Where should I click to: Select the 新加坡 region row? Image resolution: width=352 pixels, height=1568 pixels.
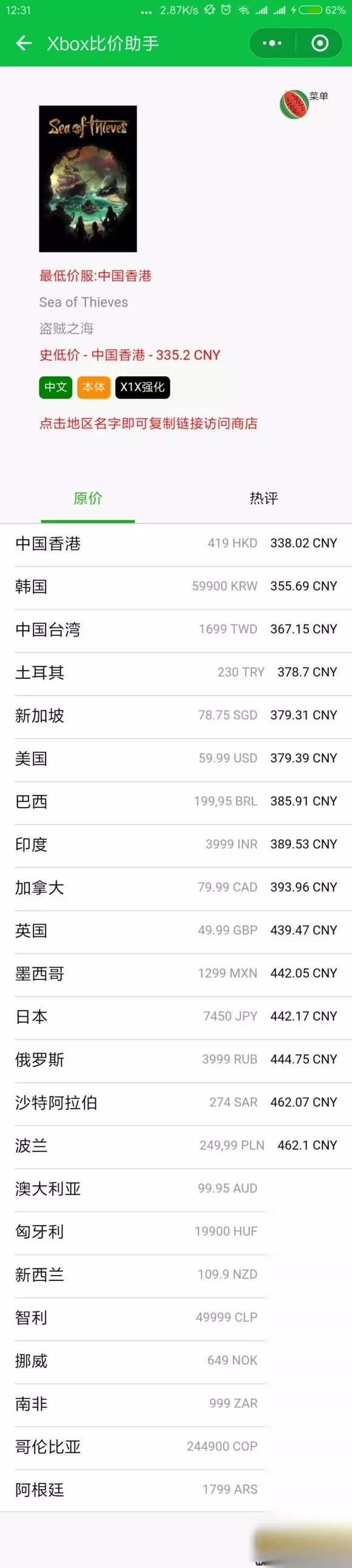click(176, 716)
